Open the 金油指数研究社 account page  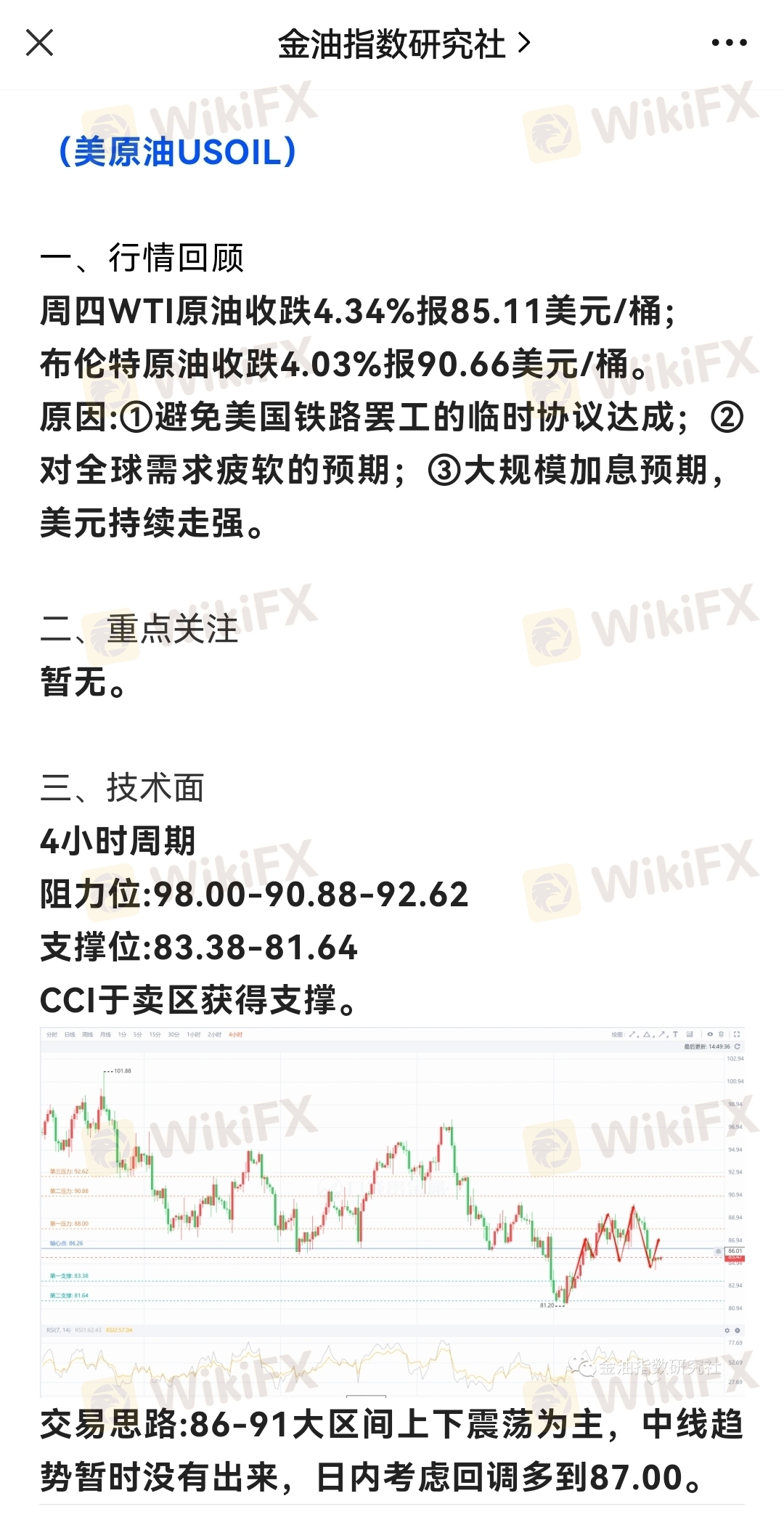pos(404,44)
